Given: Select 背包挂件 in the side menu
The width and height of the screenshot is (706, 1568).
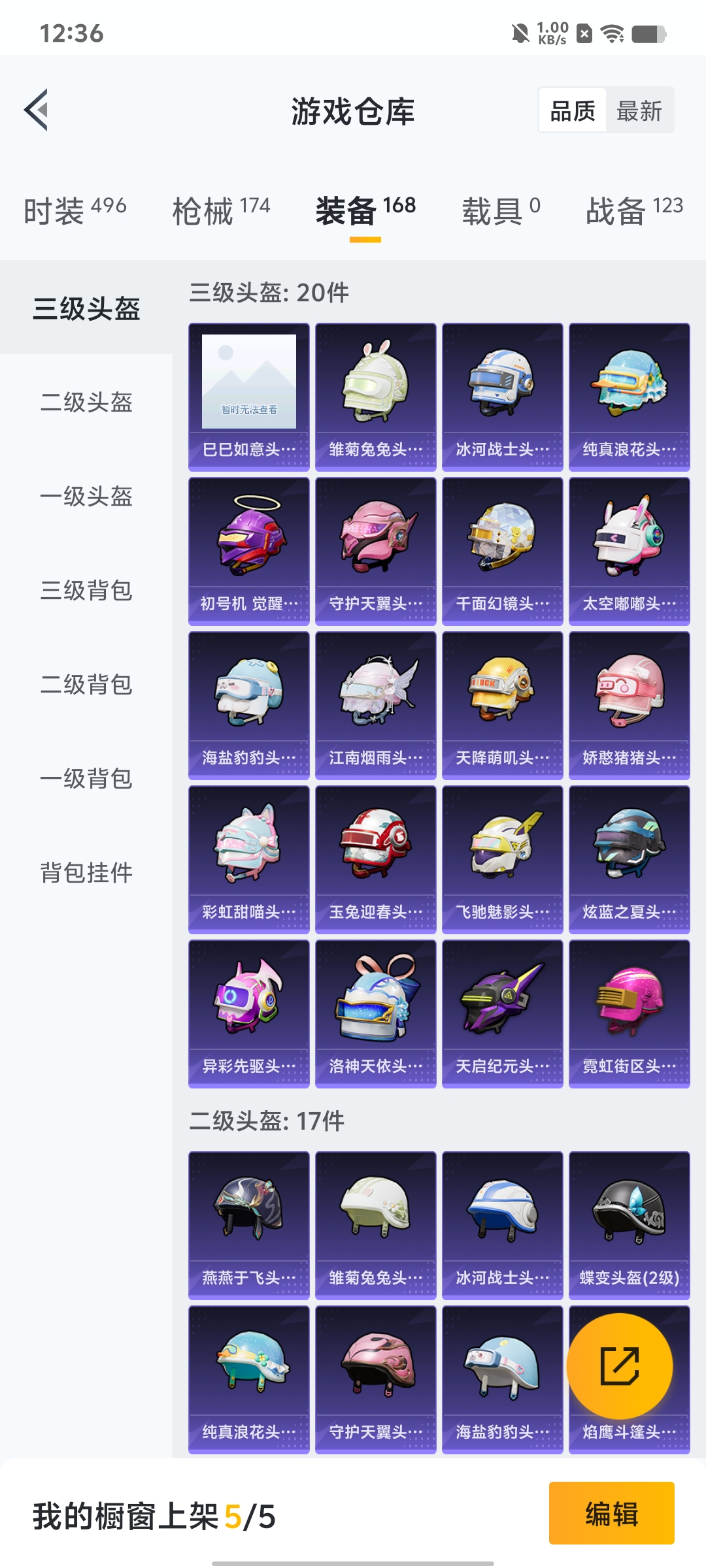Looking at the screenshot, I should tap(86, 872).
